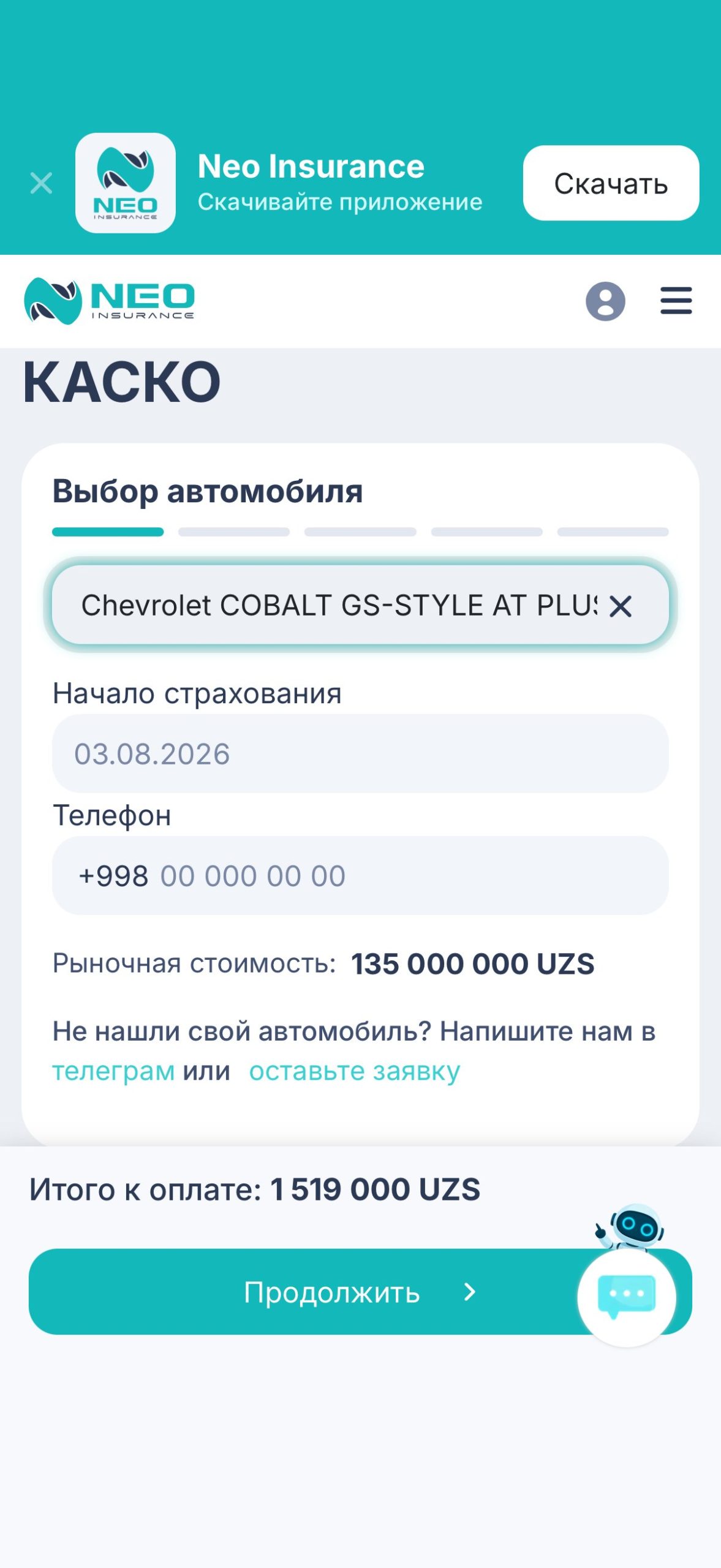Open the chat bot bubble

click(627, 1297)
